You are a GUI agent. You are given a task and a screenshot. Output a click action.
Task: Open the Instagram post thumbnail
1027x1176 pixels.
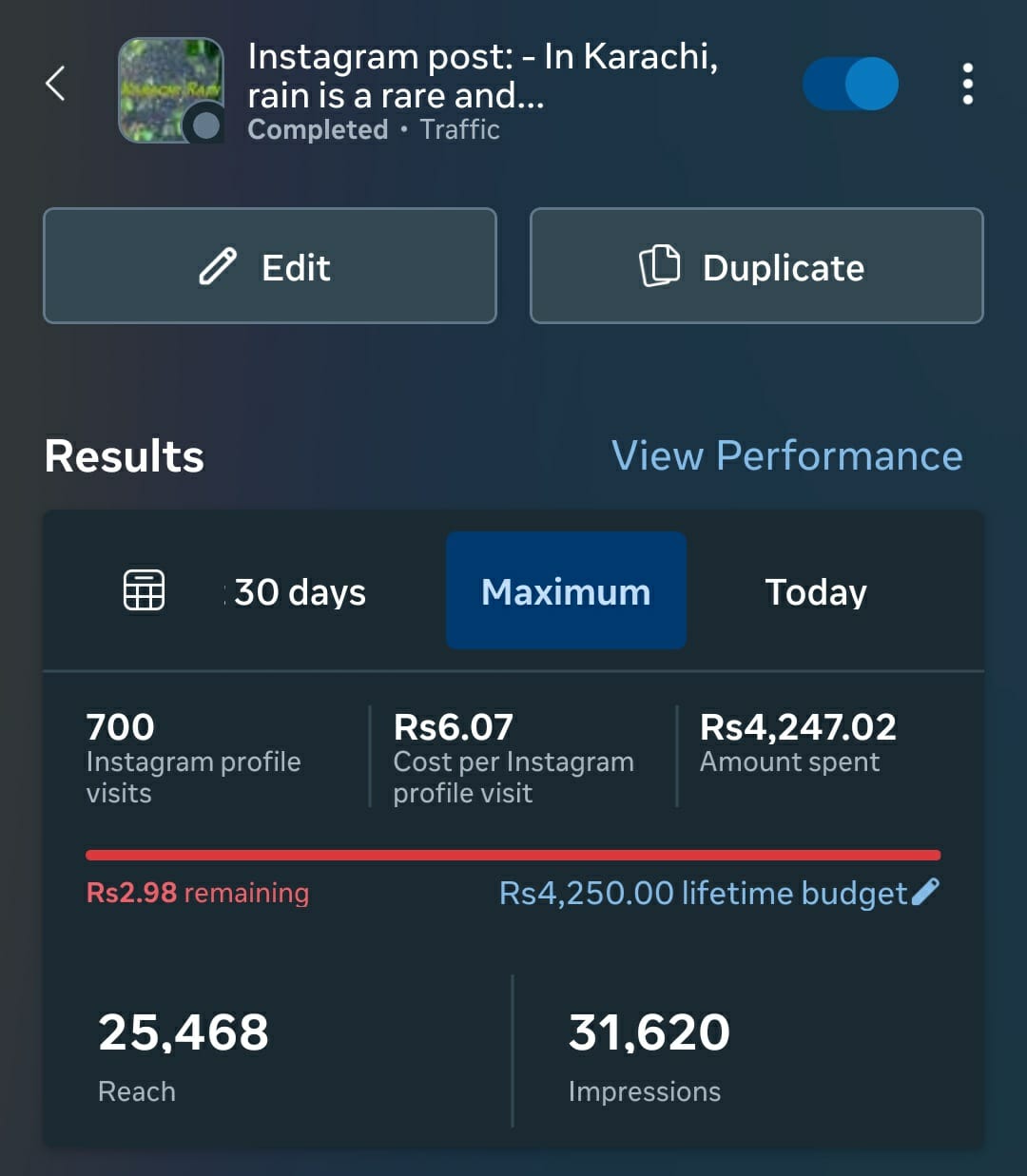click(x=170, y=90)
